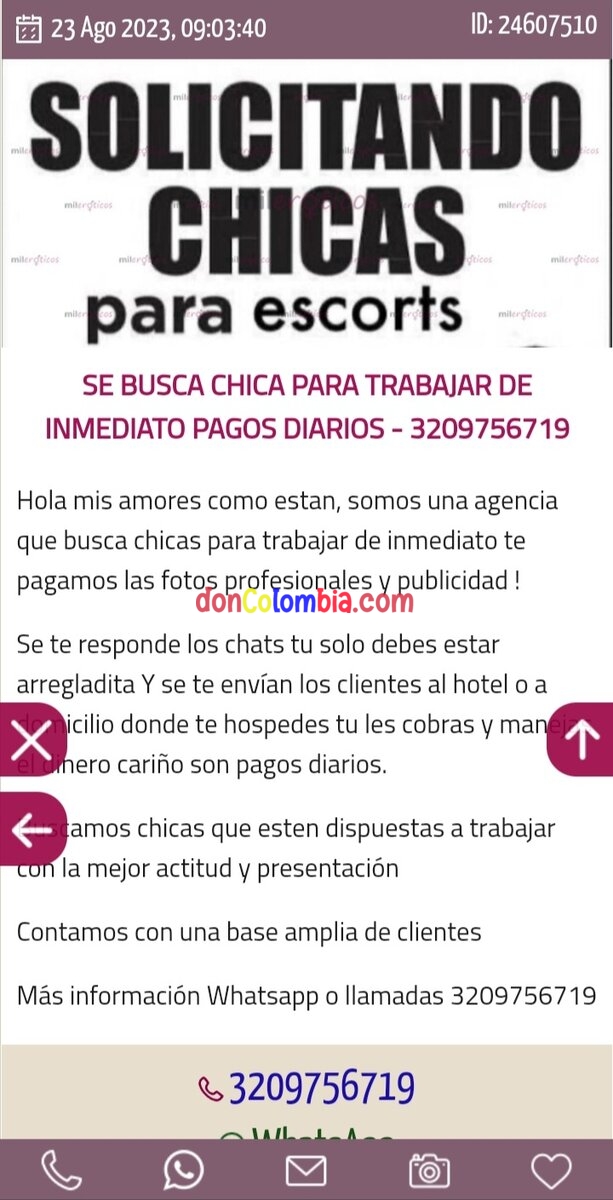The image size is (613, 1200).
Task: Call the advertiser from the bottom bar
Action: pyautogui.click(x=61, y=1170)
